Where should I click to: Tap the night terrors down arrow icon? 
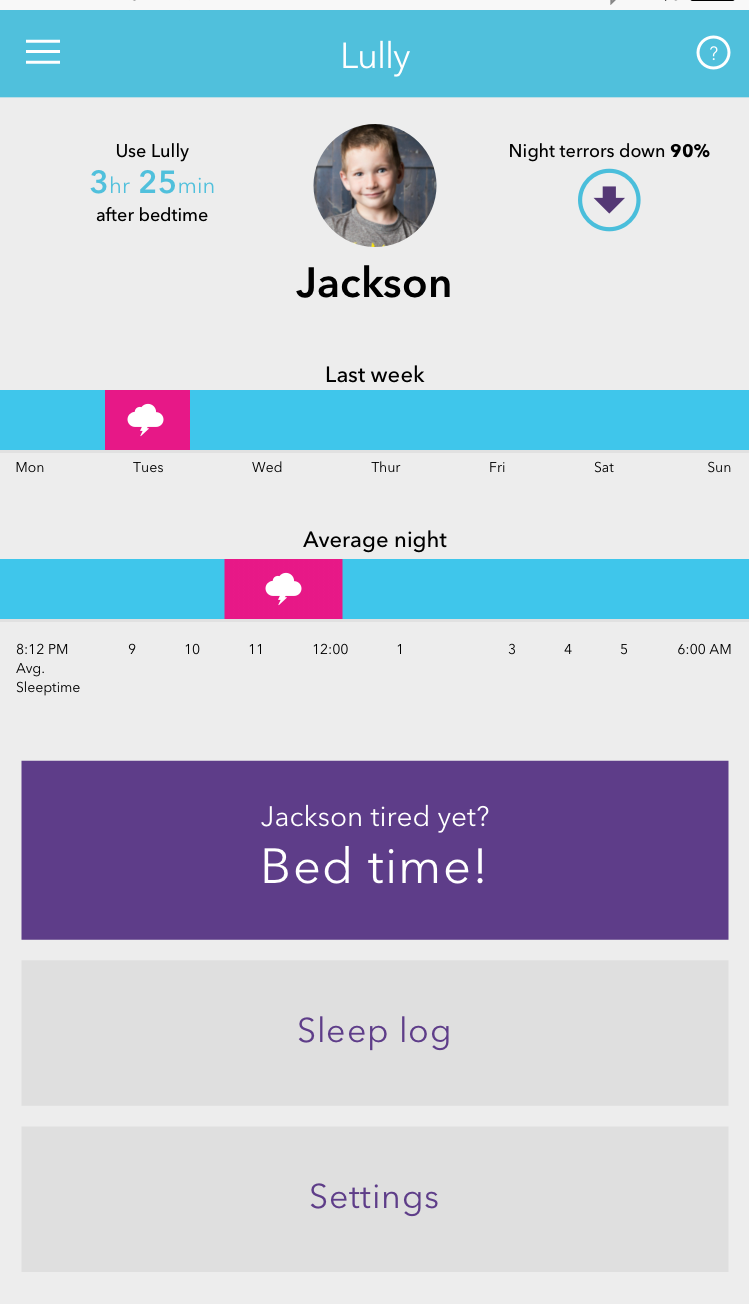[609, 200]
